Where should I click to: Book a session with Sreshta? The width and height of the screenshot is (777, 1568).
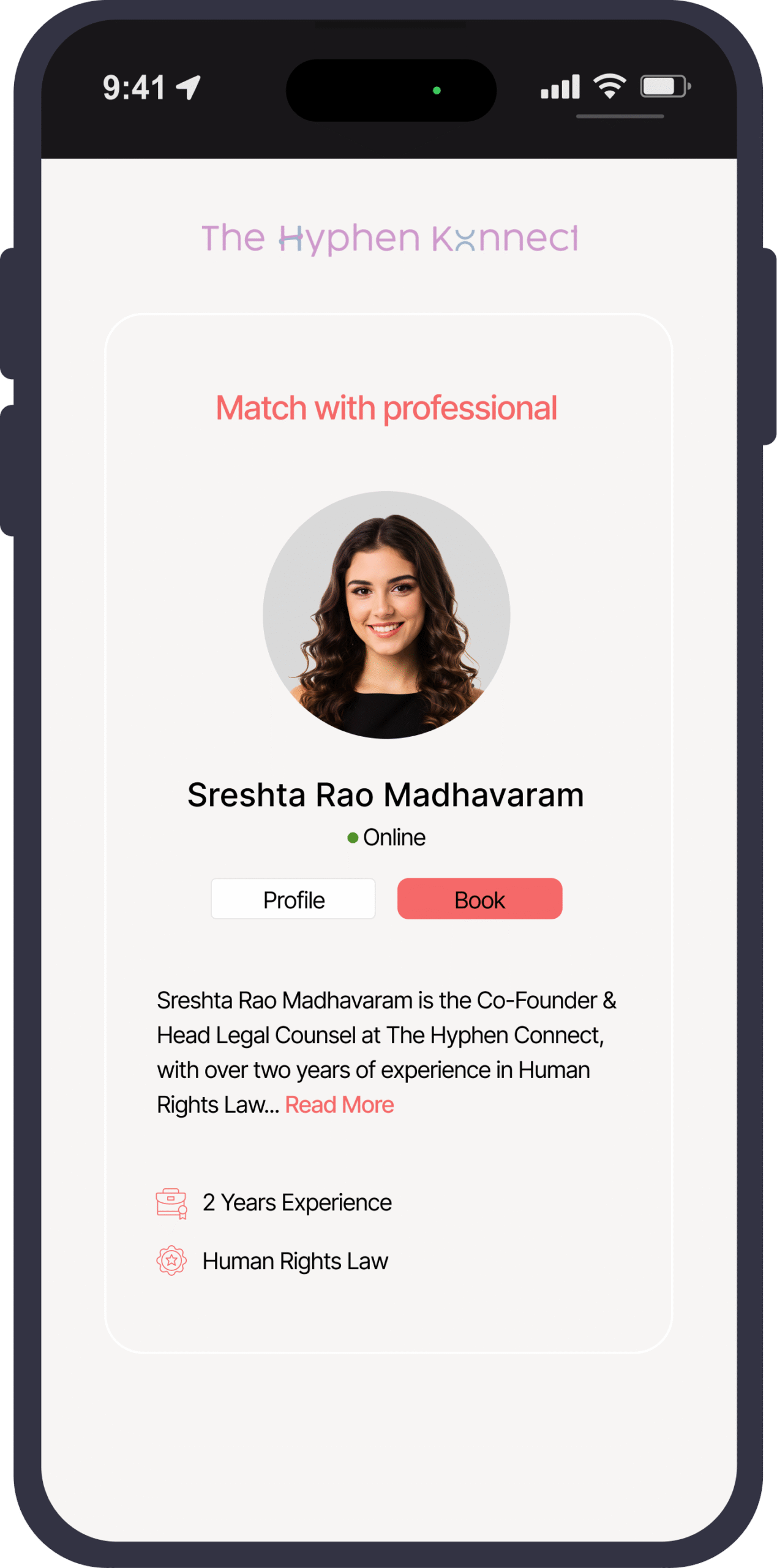pyautogui.click(x=479, y=899)
